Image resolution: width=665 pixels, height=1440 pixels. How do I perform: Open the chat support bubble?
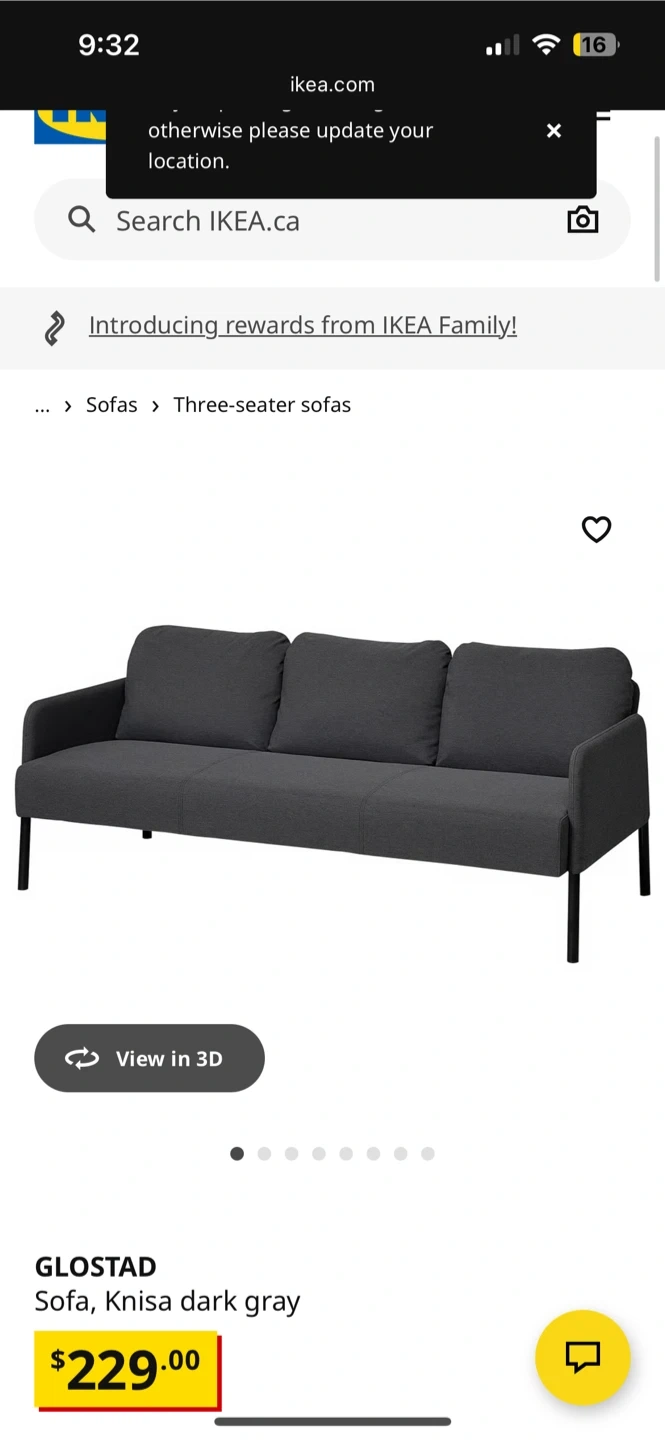[583, 1357]
